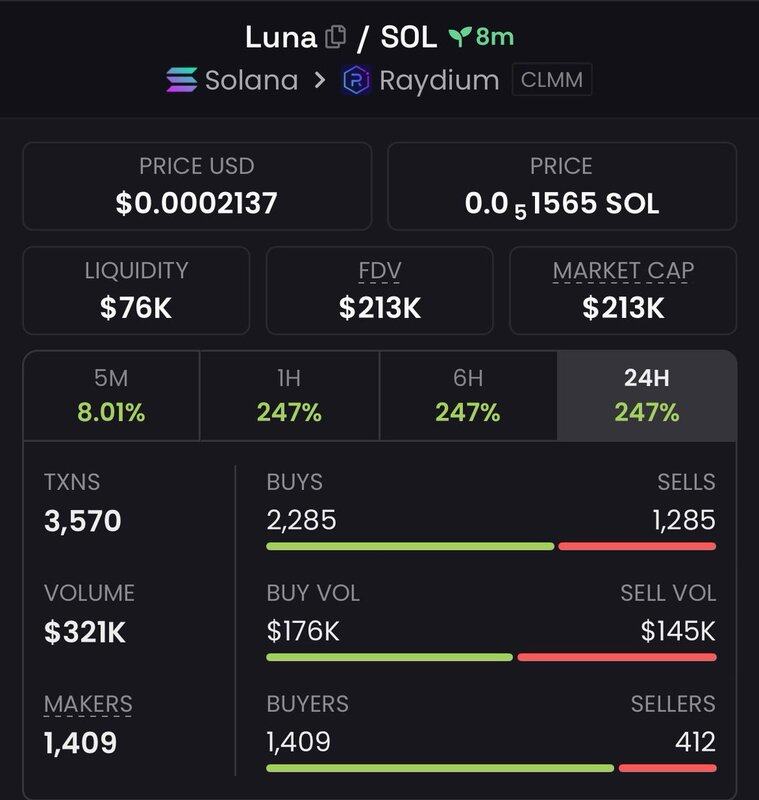Copy the Luna token address
This screenshot has height=800, width=759.
click(x=335, y=38)
